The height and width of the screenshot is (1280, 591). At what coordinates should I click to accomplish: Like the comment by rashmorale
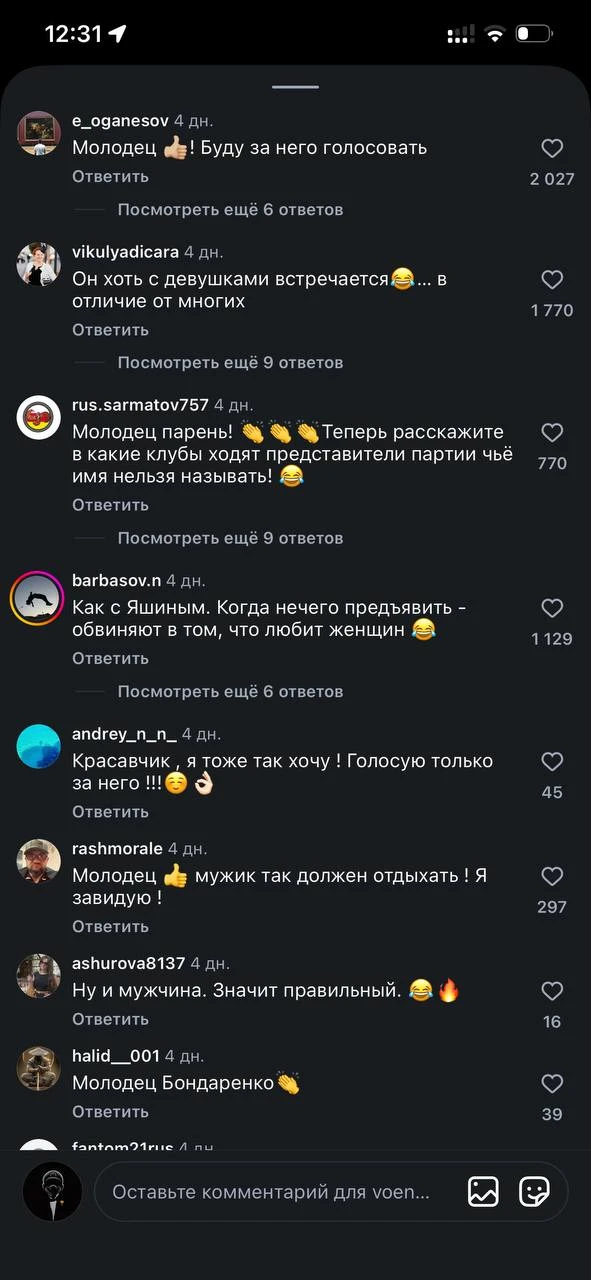tap(552, 877)
